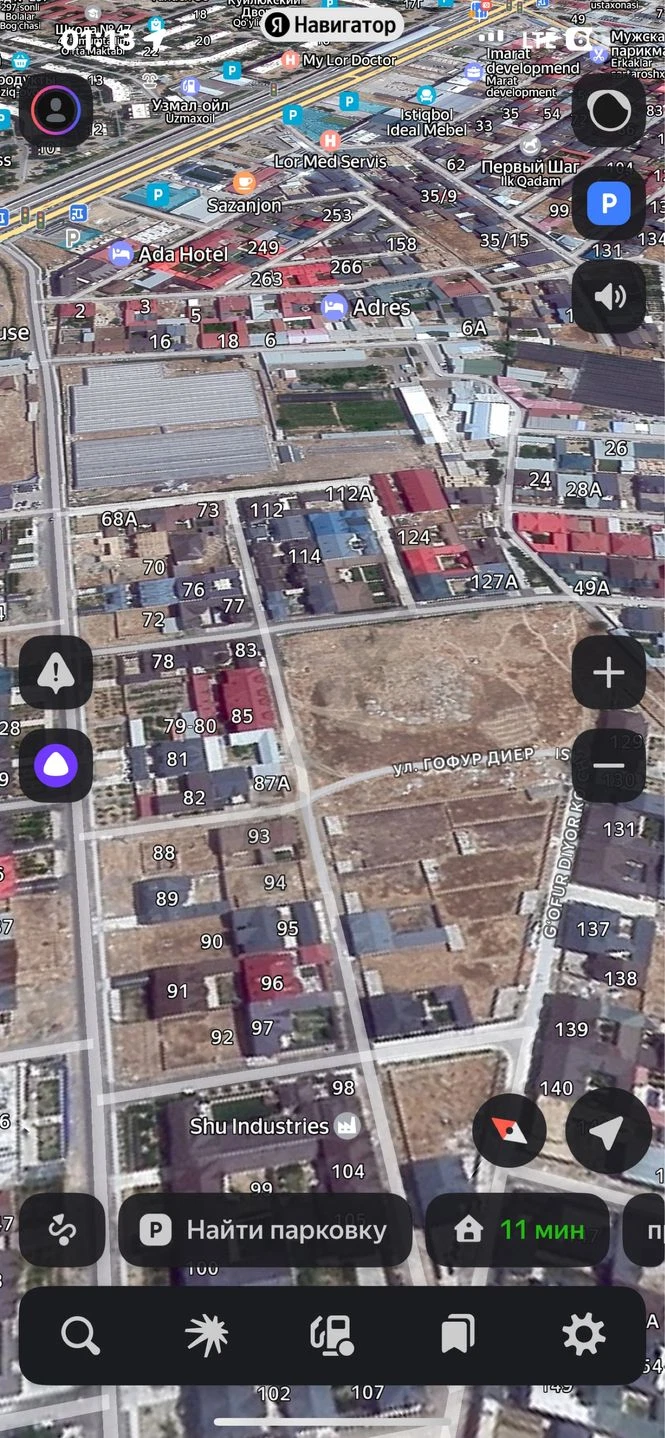665x1438 pixels.
Task: Open the route overview squiggle button
Action: coord(62,1230)
